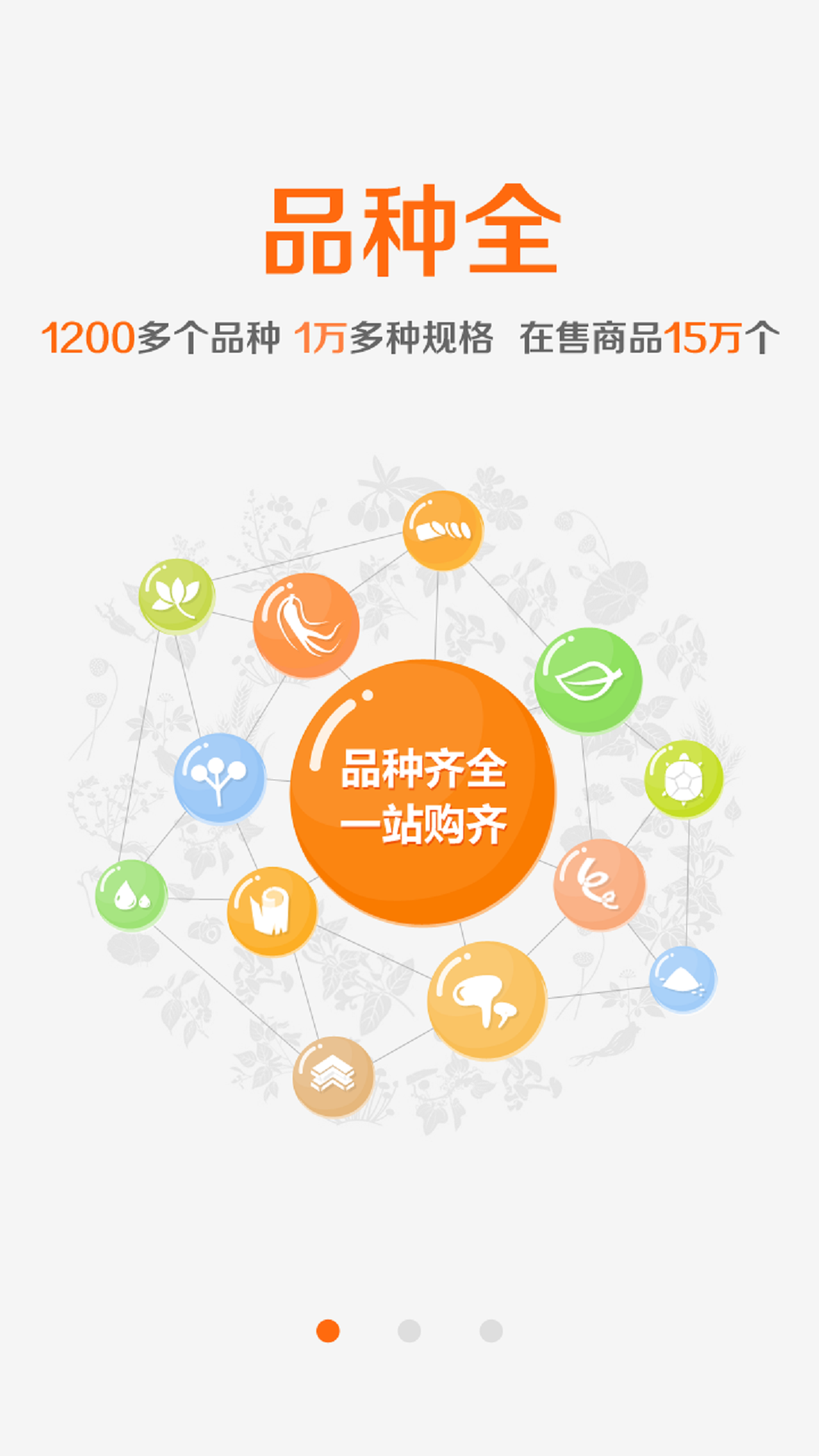Viewport: 819px width, 1456px height.
Task: Tap the 品种全 page title
Action: click(x=409, y=231)
